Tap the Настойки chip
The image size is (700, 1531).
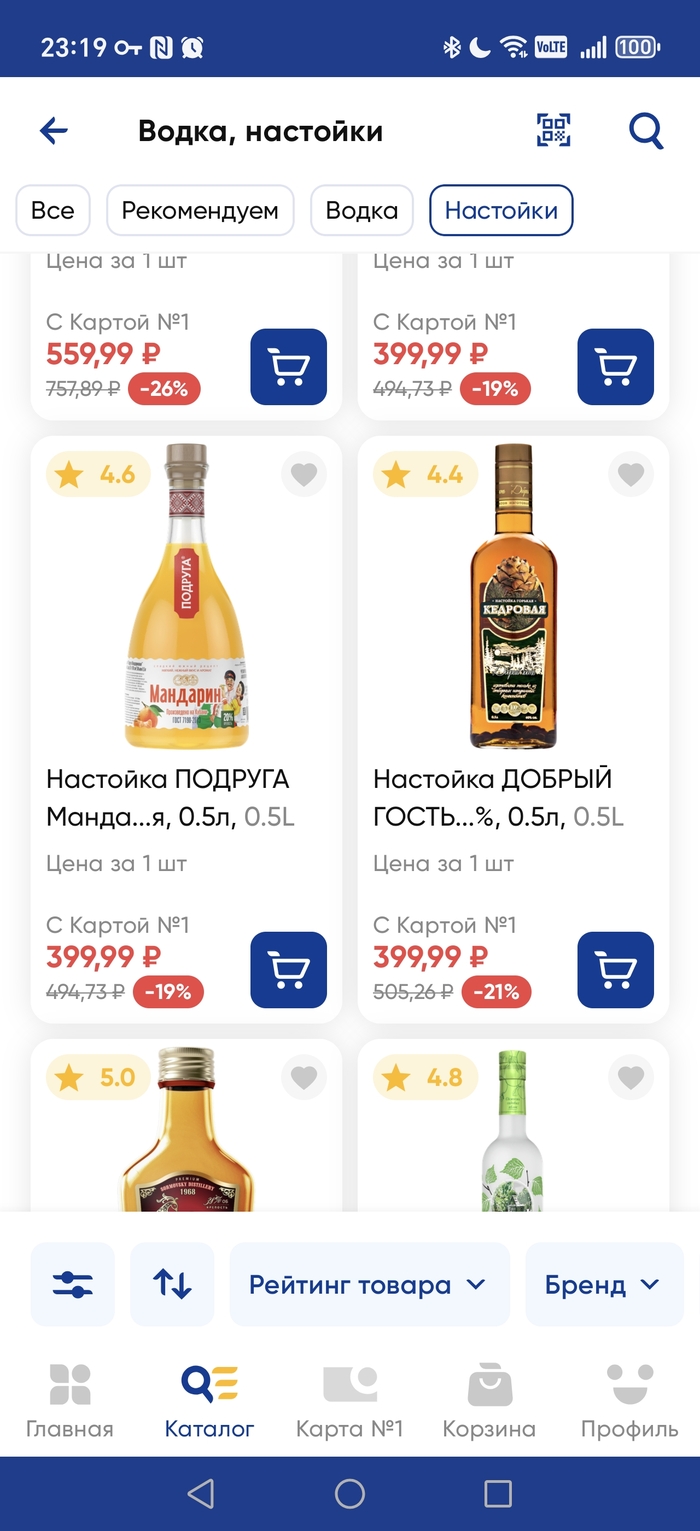coord(501,211)
